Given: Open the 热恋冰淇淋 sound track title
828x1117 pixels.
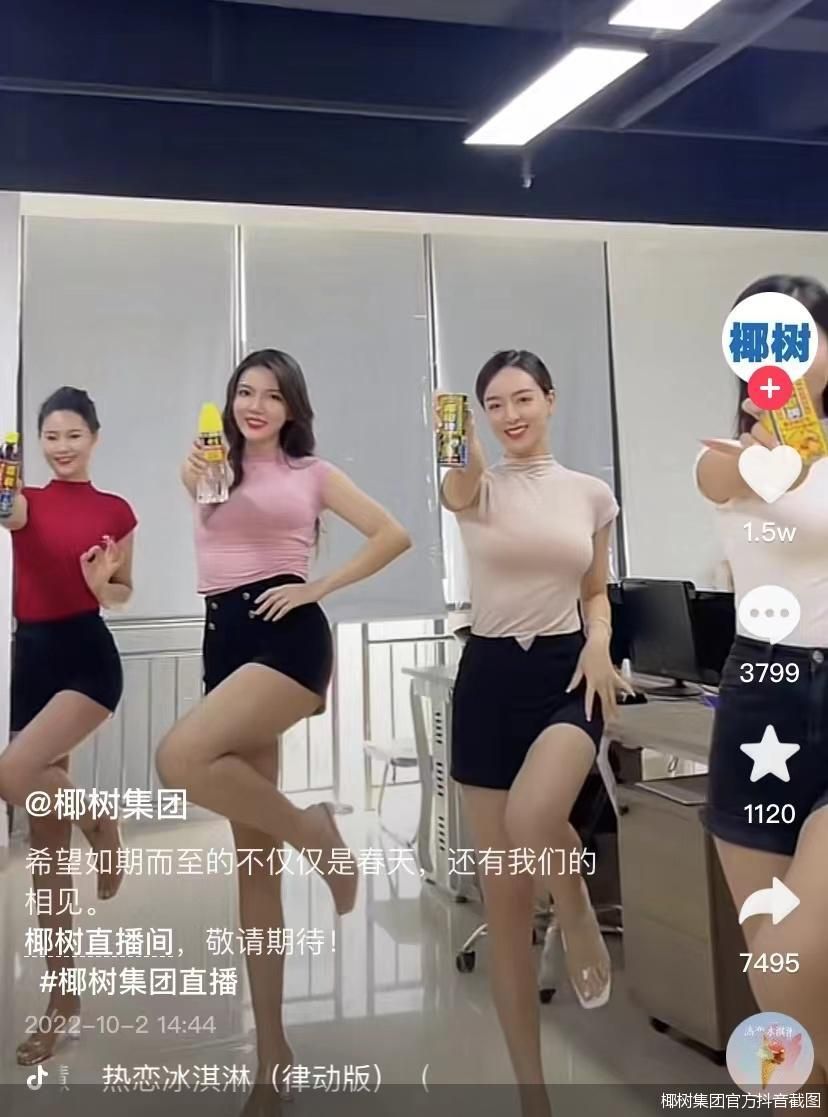Looking at the screenshot, I should (243, 1078).
